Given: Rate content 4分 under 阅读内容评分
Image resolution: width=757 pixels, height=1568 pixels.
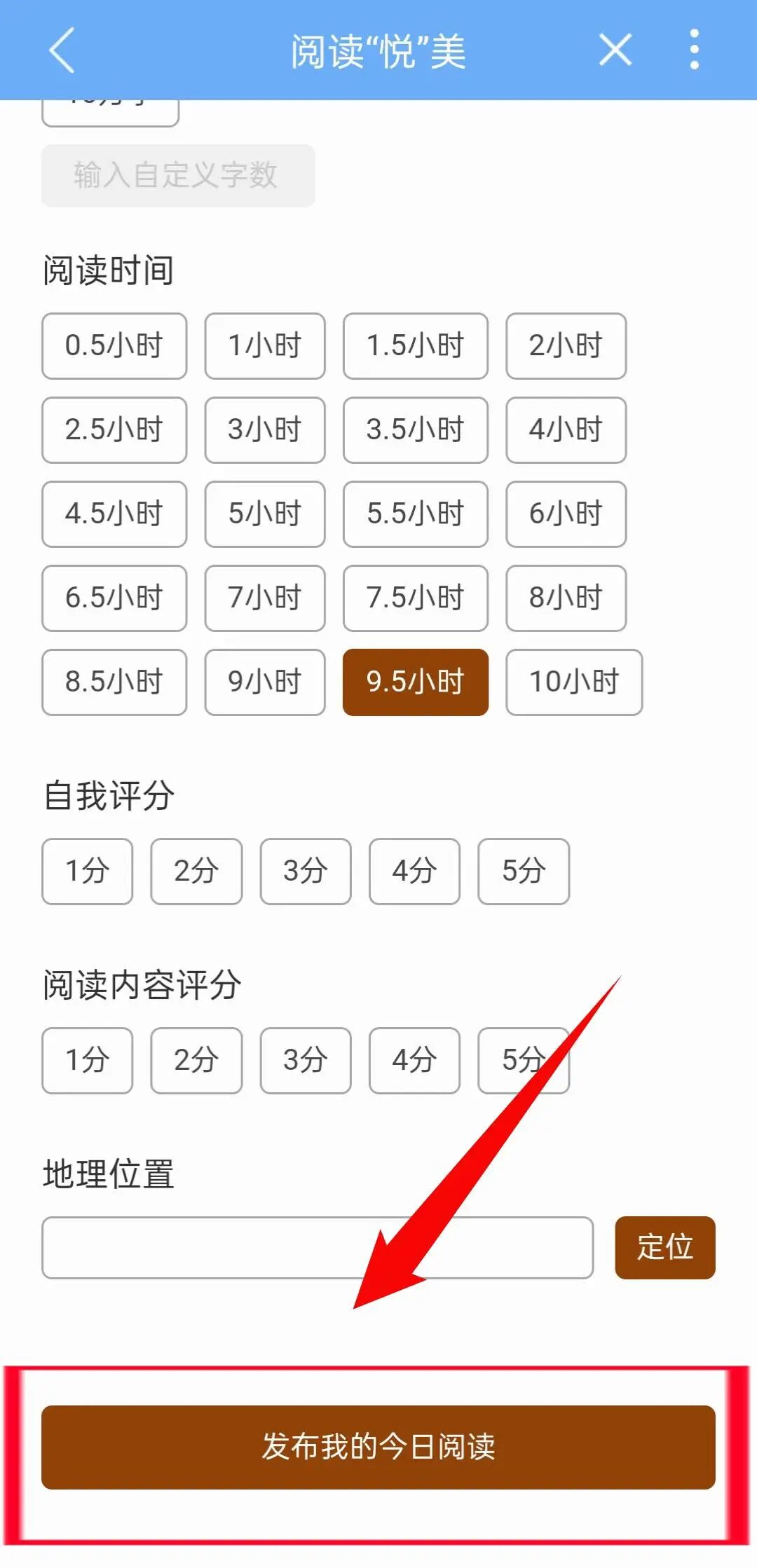Looking at the screenshot, I should pos(414,1061).
